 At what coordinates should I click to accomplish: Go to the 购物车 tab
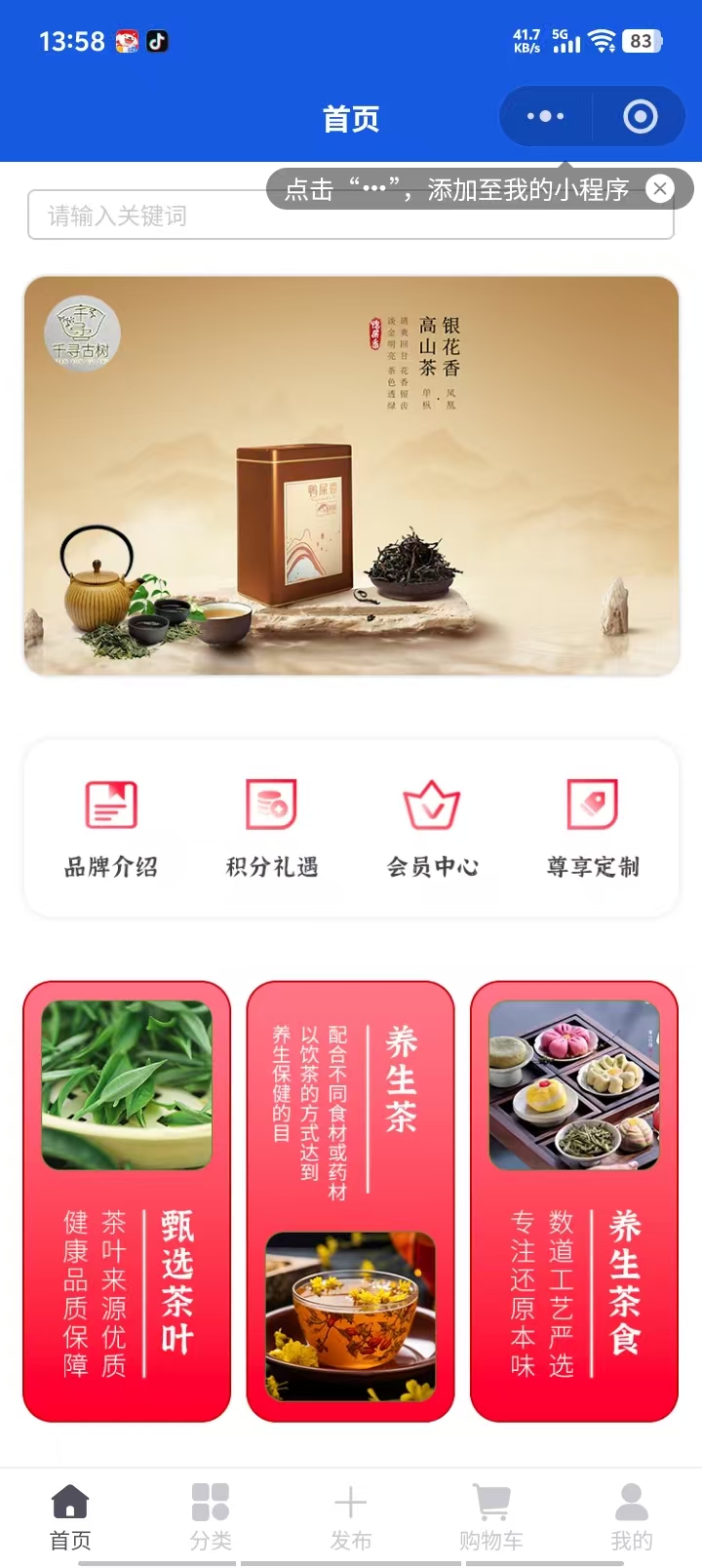coord(491,1517)
